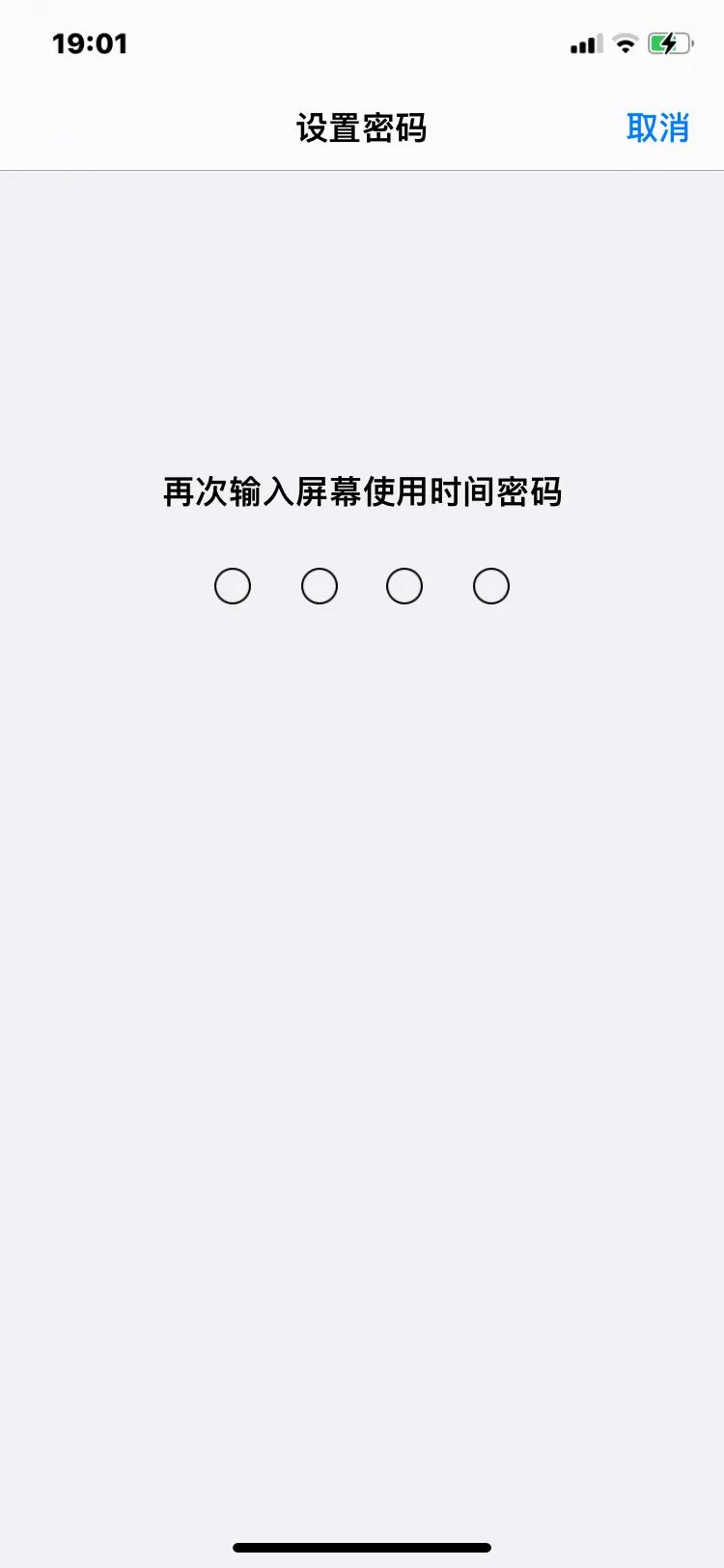Tap the first passcode entry circle
Screen dimensions: 724x1568
(232, 586)
